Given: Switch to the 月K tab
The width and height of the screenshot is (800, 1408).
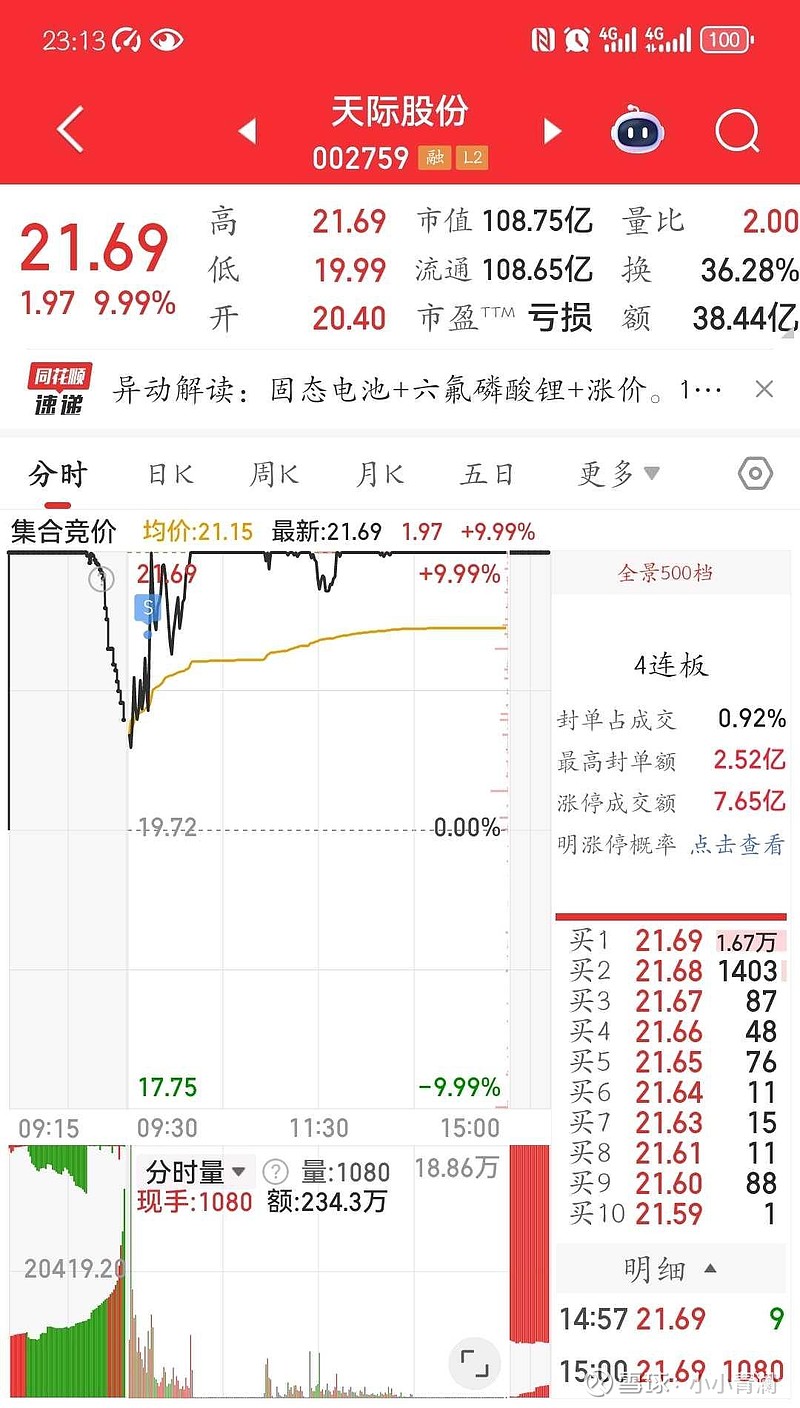Looking at the screenshot, I should click(380, 474).
